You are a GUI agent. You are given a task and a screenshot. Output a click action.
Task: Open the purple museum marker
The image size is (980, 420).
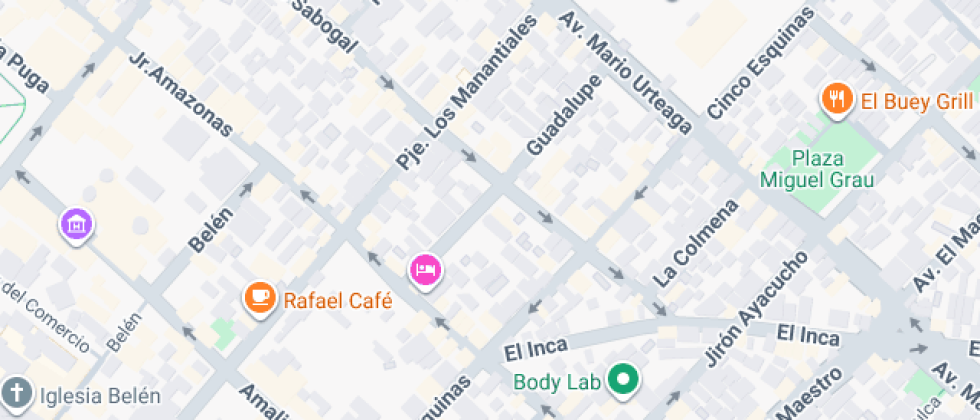pos(76,225)
